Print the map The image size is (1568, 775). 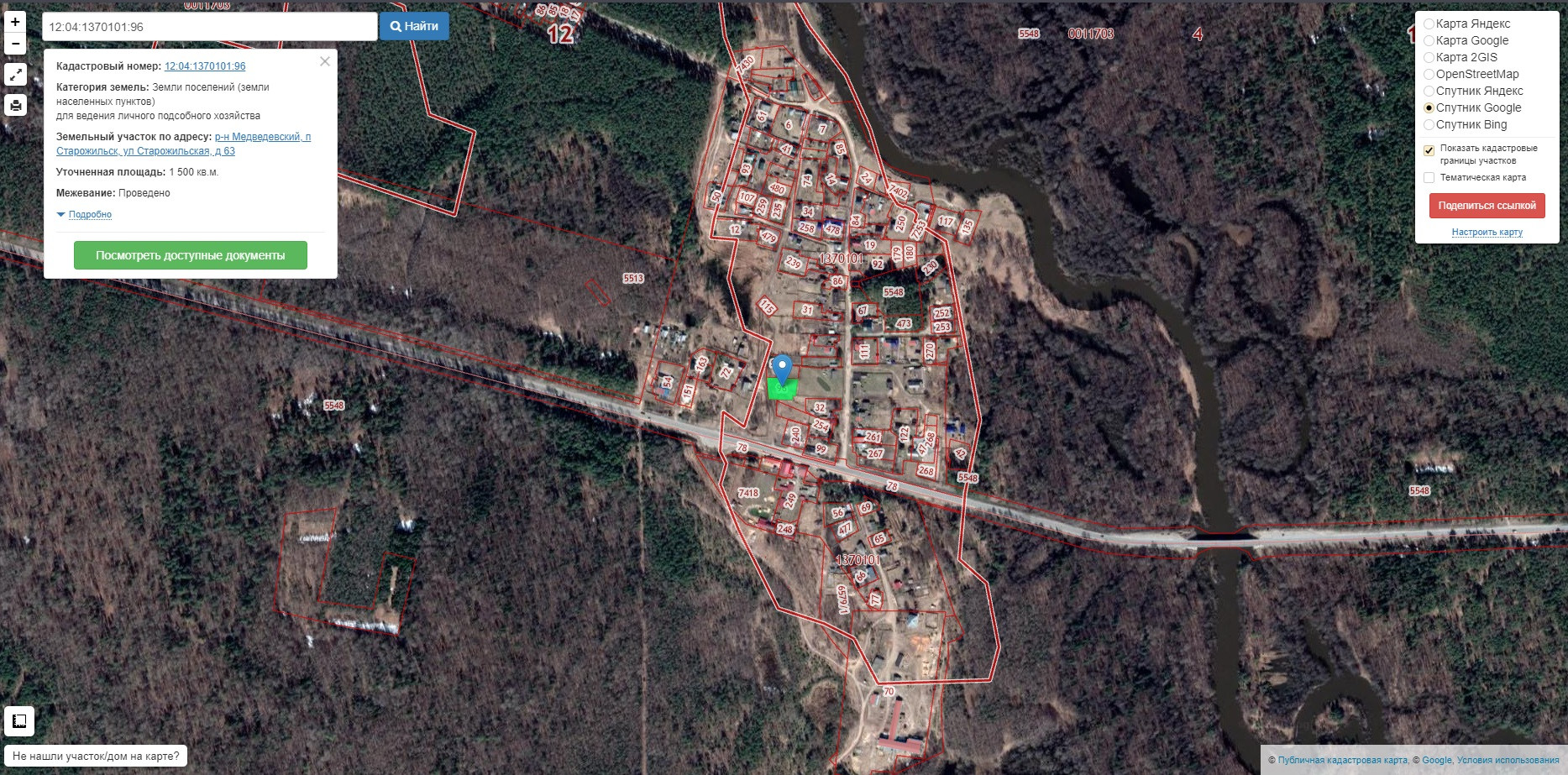[x=15, y=106]
